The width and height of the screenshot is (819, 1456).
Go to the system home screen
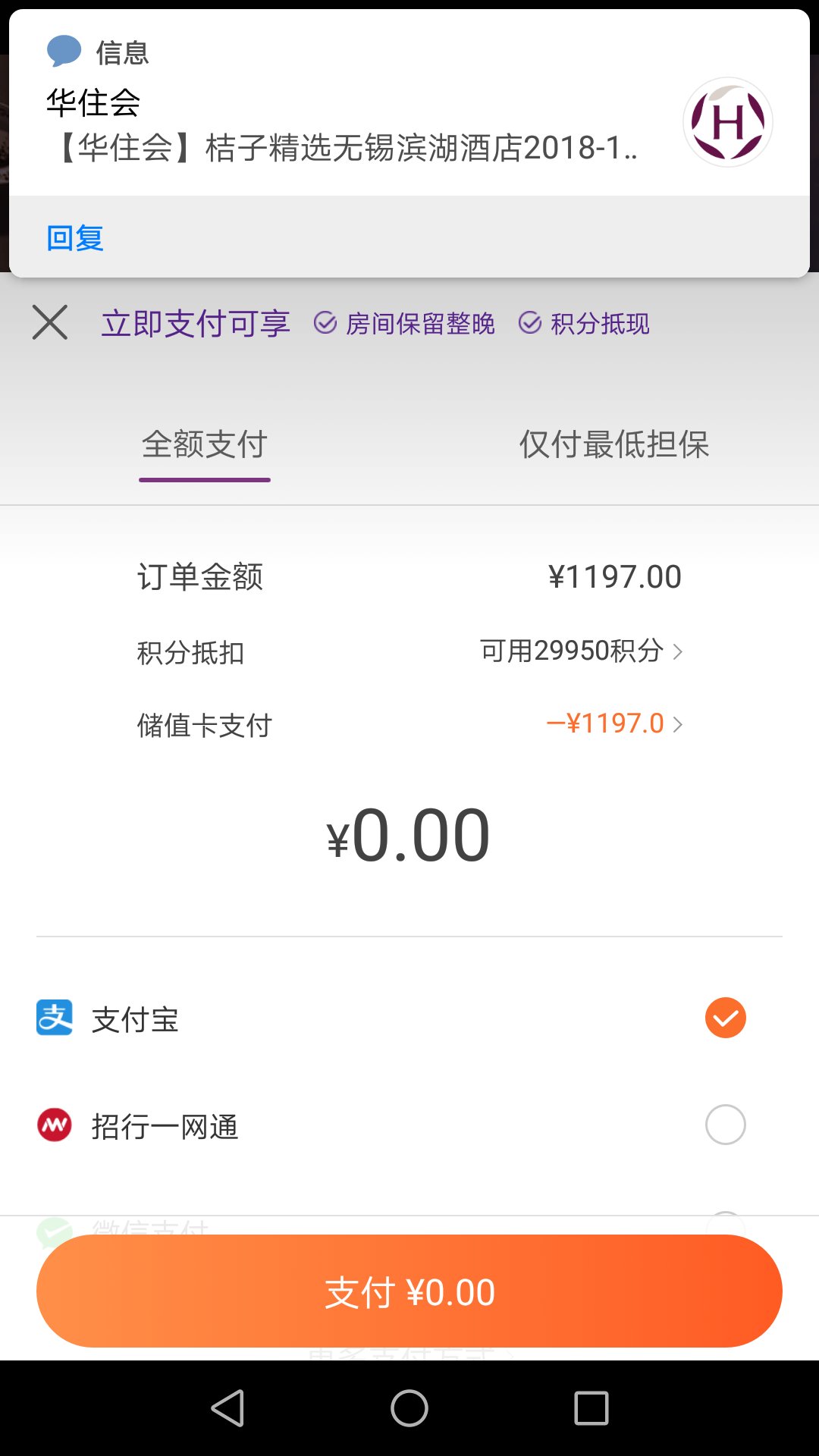click(409, 1408)
